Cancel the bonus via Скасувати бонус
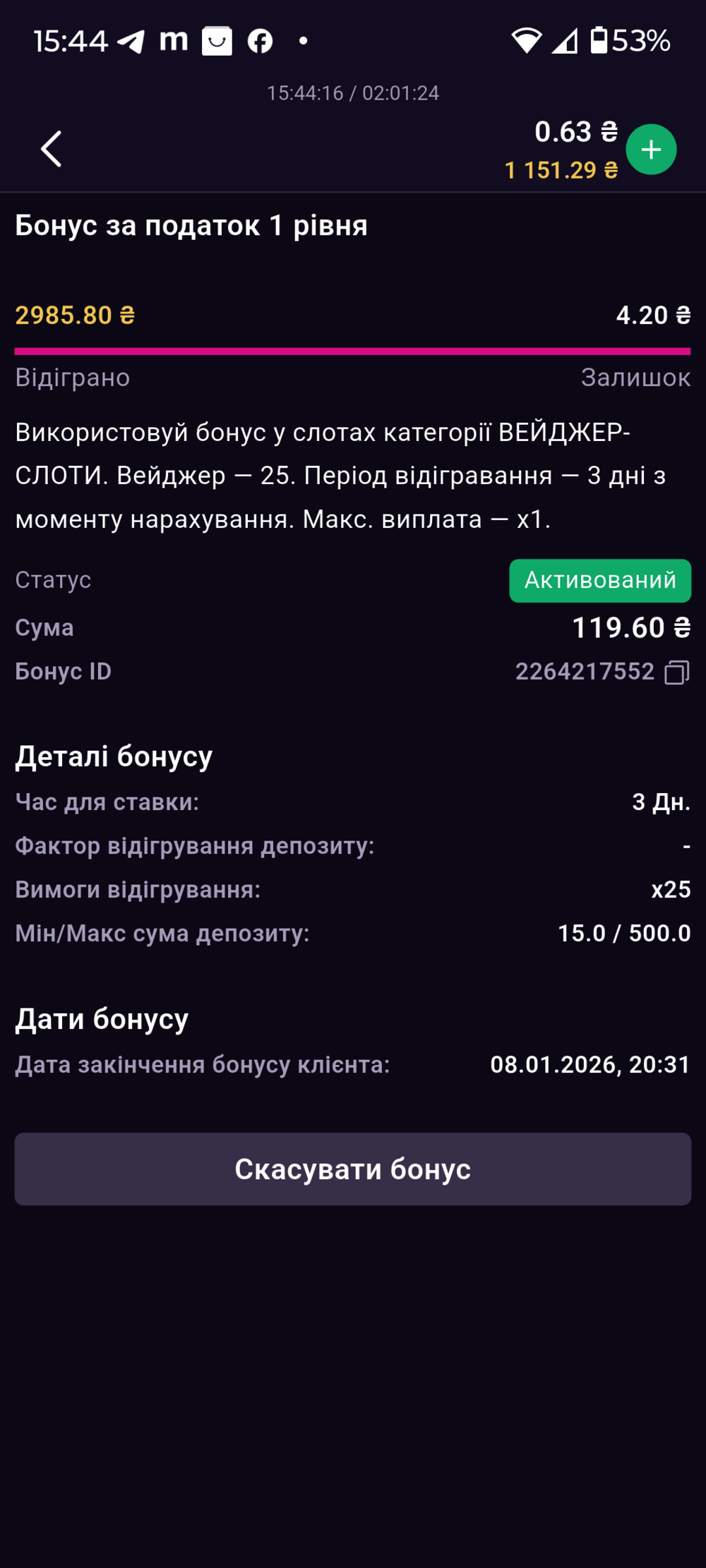 click(x=352, y=1169)
